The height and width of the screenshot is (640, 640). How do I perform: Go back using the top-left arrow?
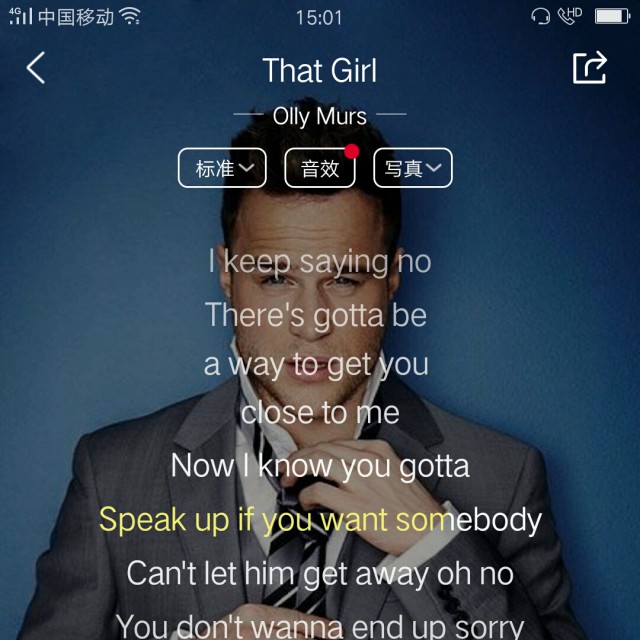click(36, 68)
